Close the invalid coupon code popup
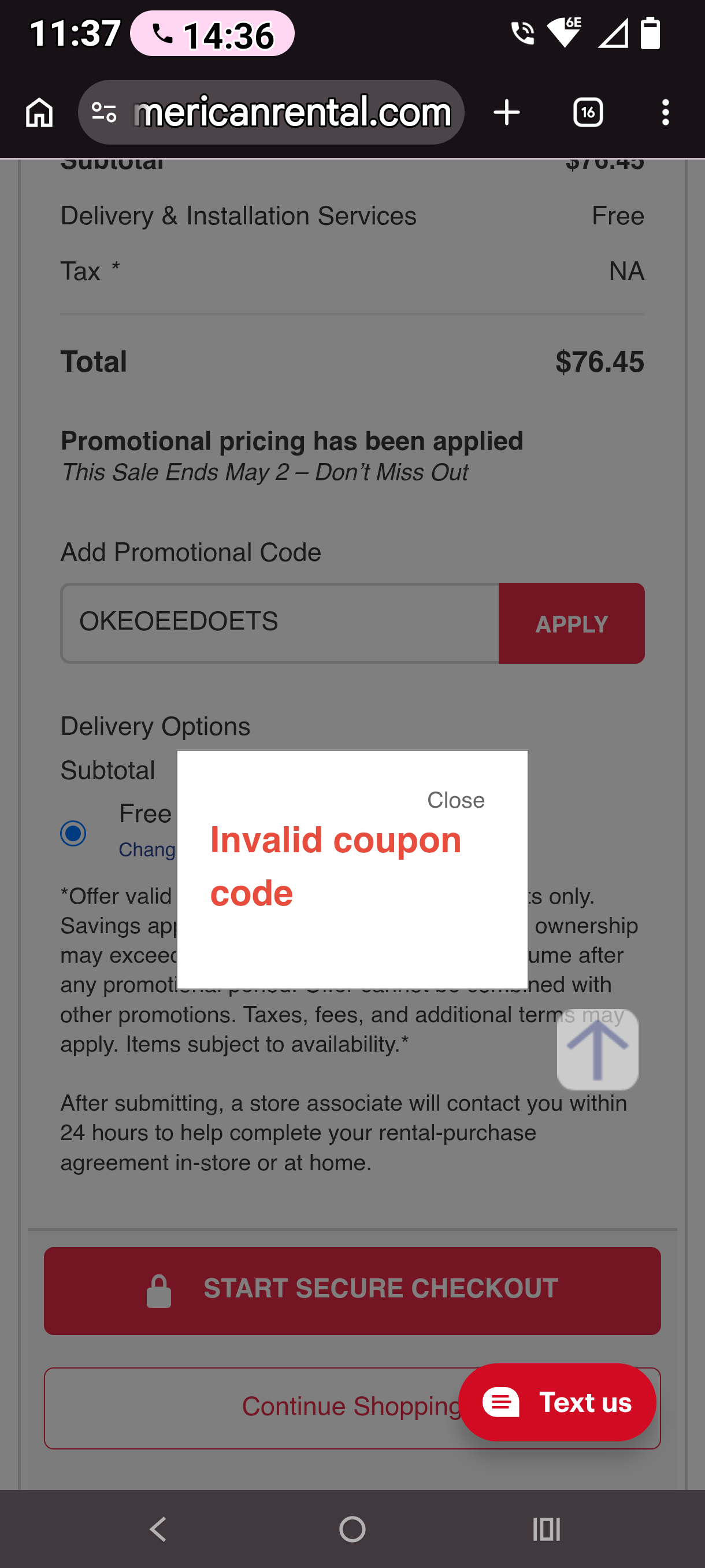 455,800
